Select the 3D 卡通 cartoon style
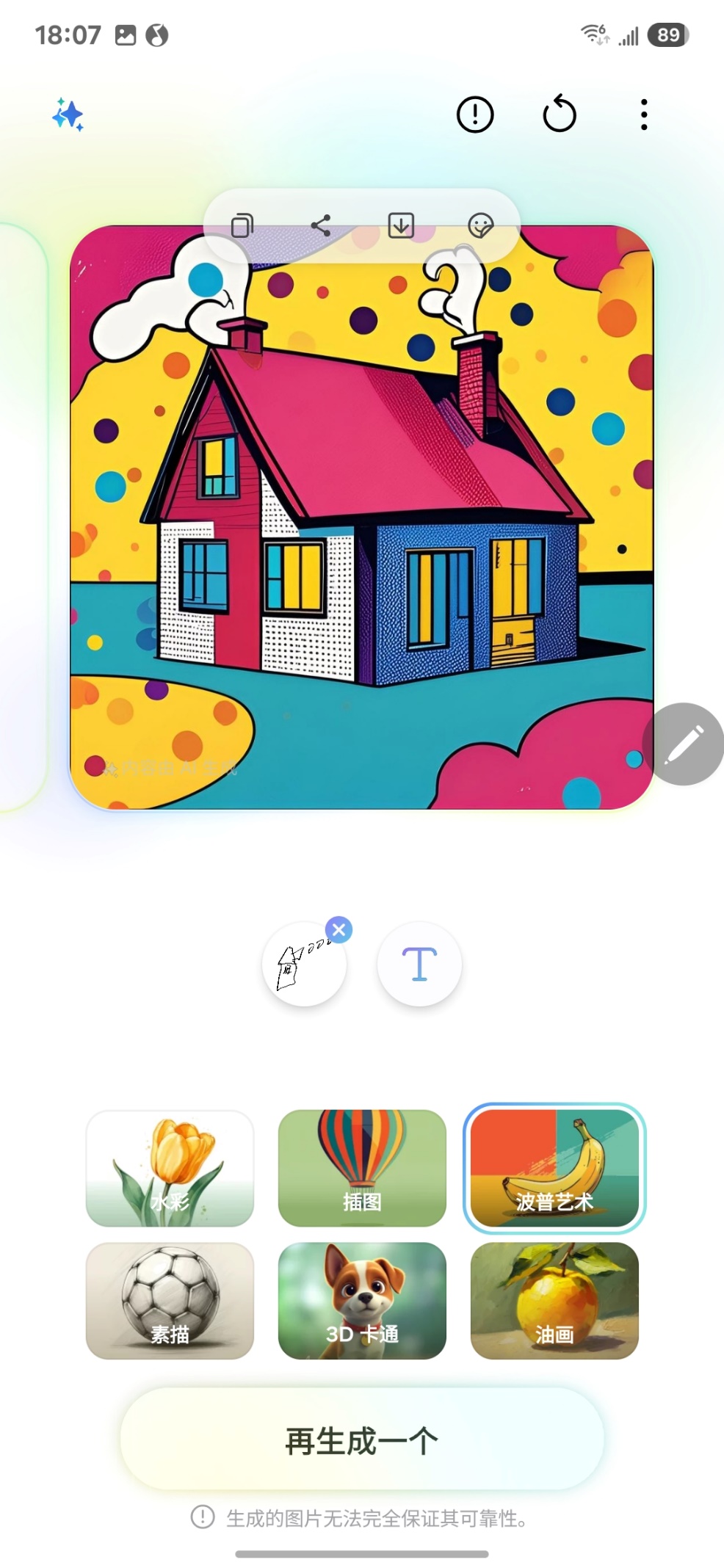Screen dimensions: 724x1568 point(362,1300)
